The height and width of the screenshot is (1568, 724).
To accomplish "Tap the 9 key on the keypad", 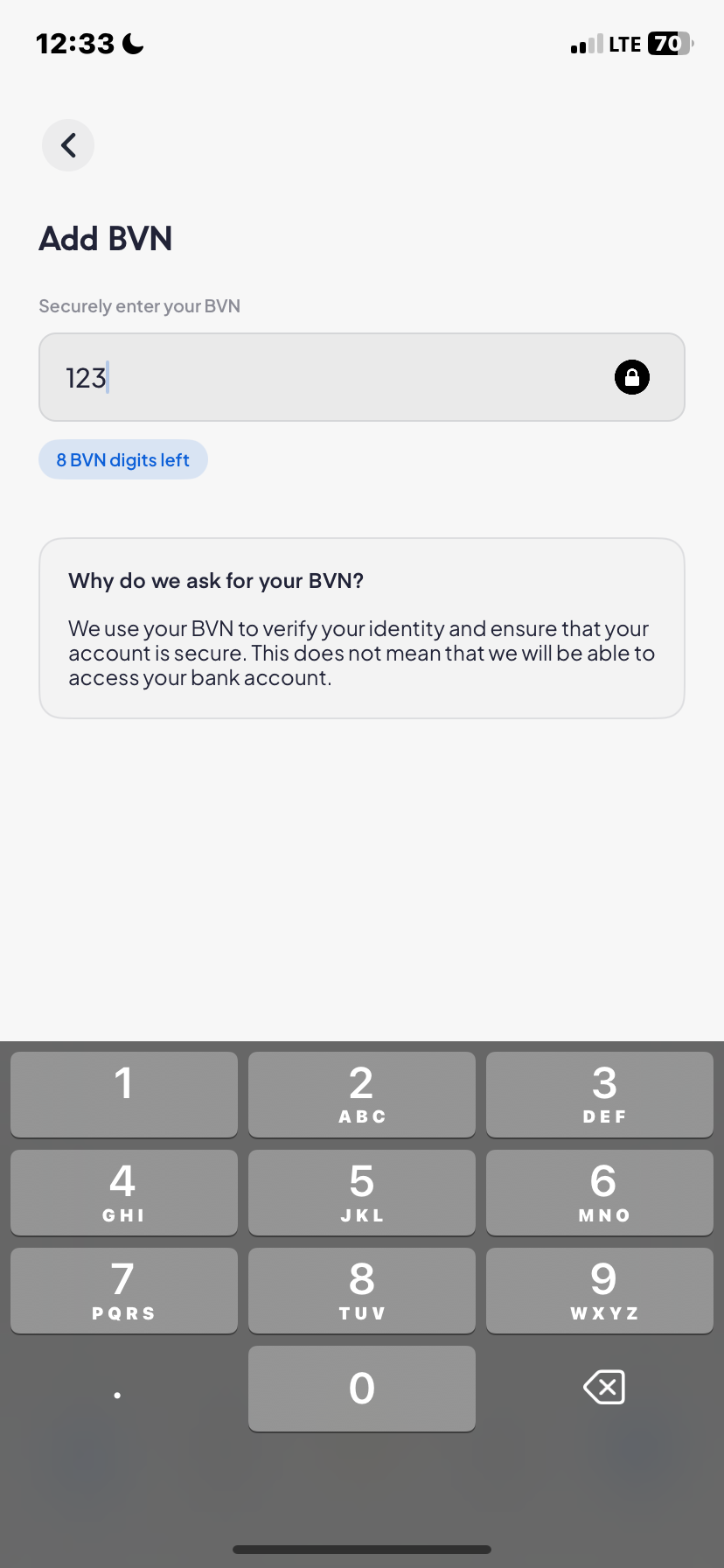I will point(600,1290).
